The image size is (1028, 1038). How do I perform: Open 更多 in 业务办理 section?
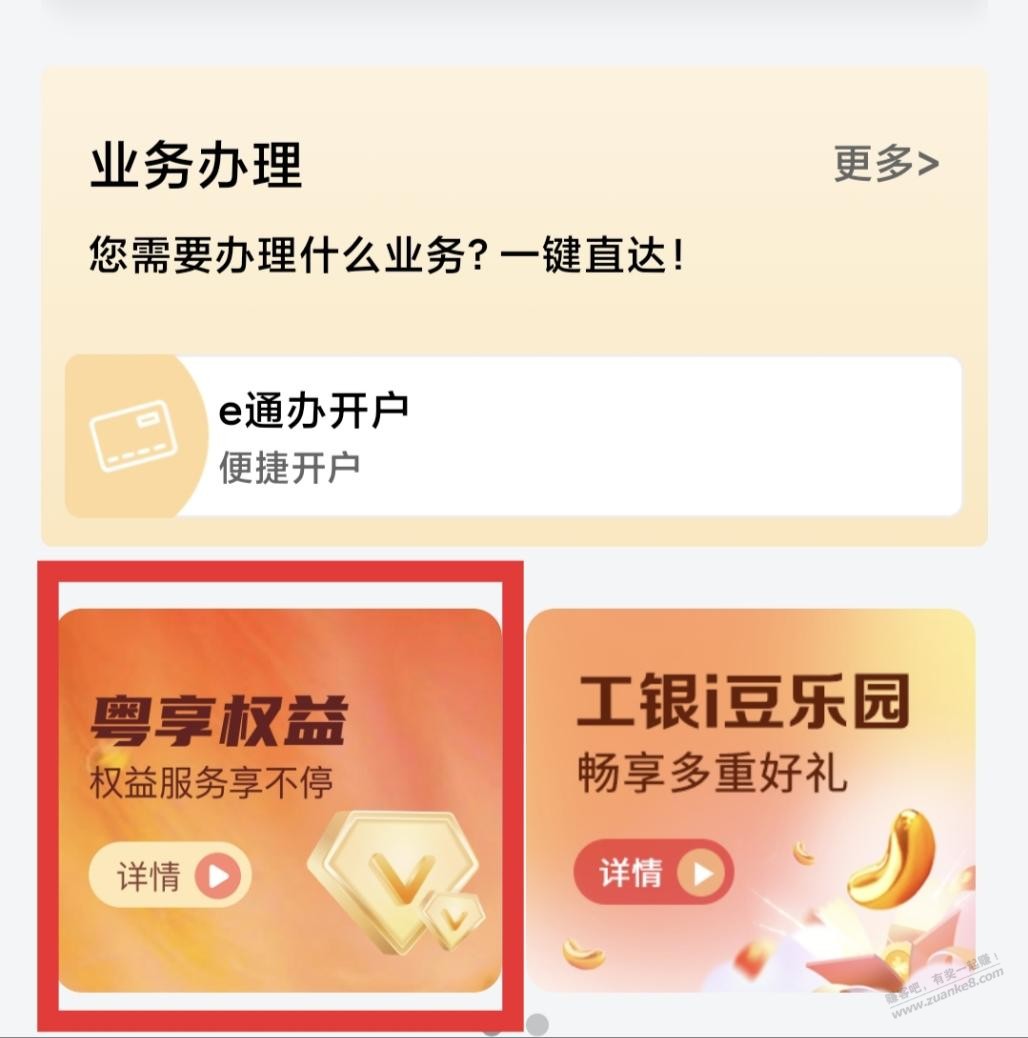coord(886,164)
